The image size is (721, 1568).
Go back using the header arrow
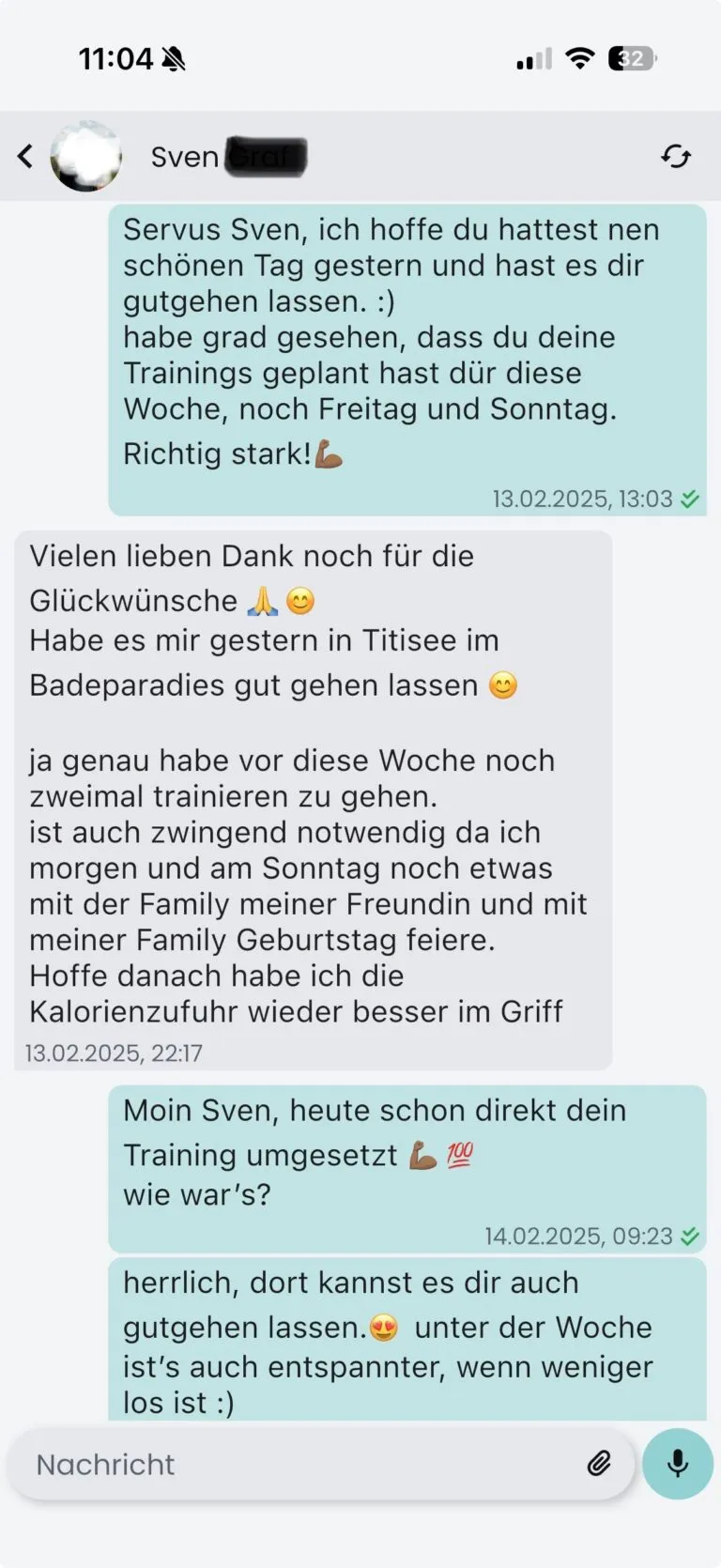point(25,156)
